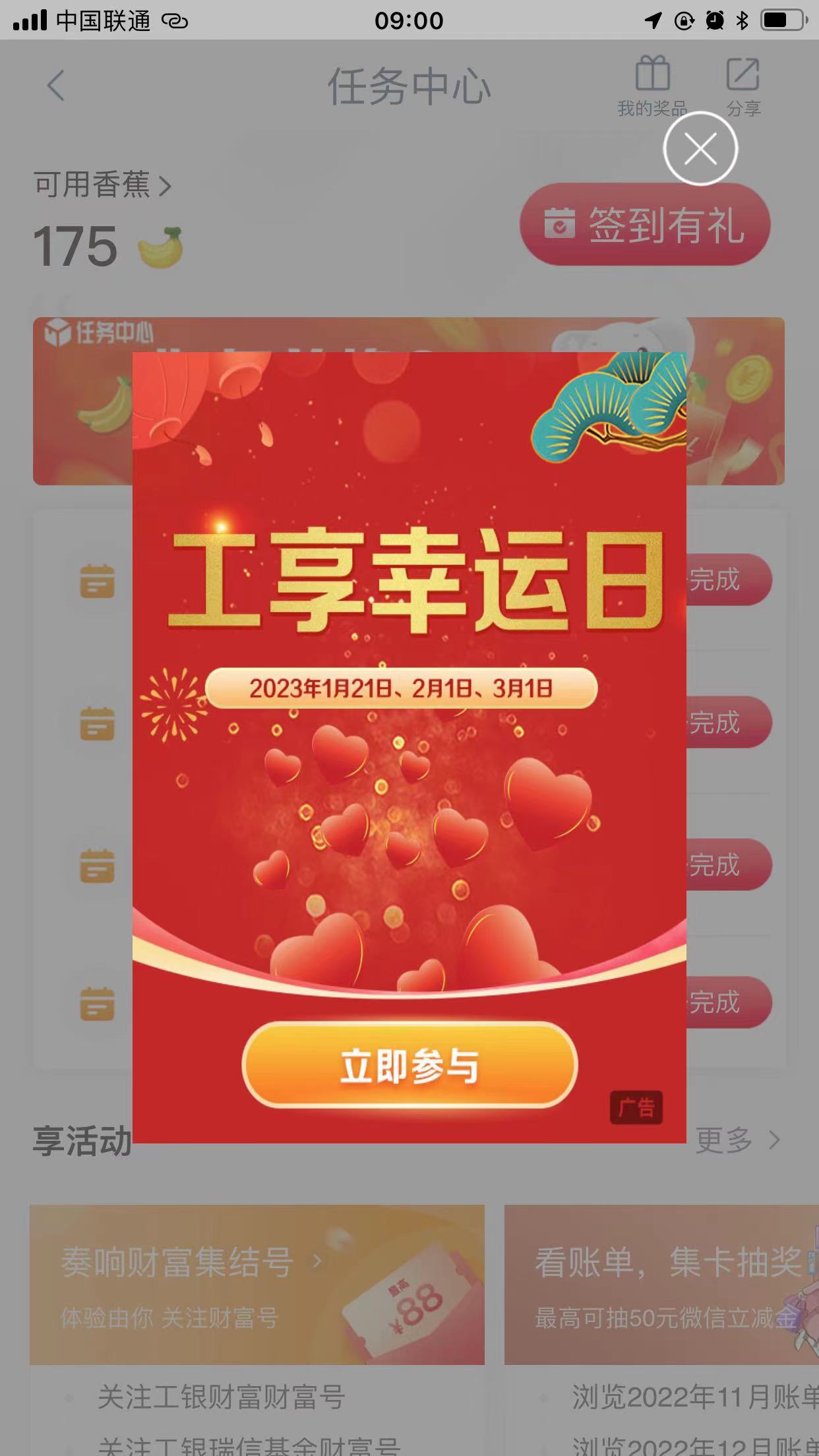Close the 工享幸运日 popup ad
Viewport: 819px width, 1456px height.
700,148
